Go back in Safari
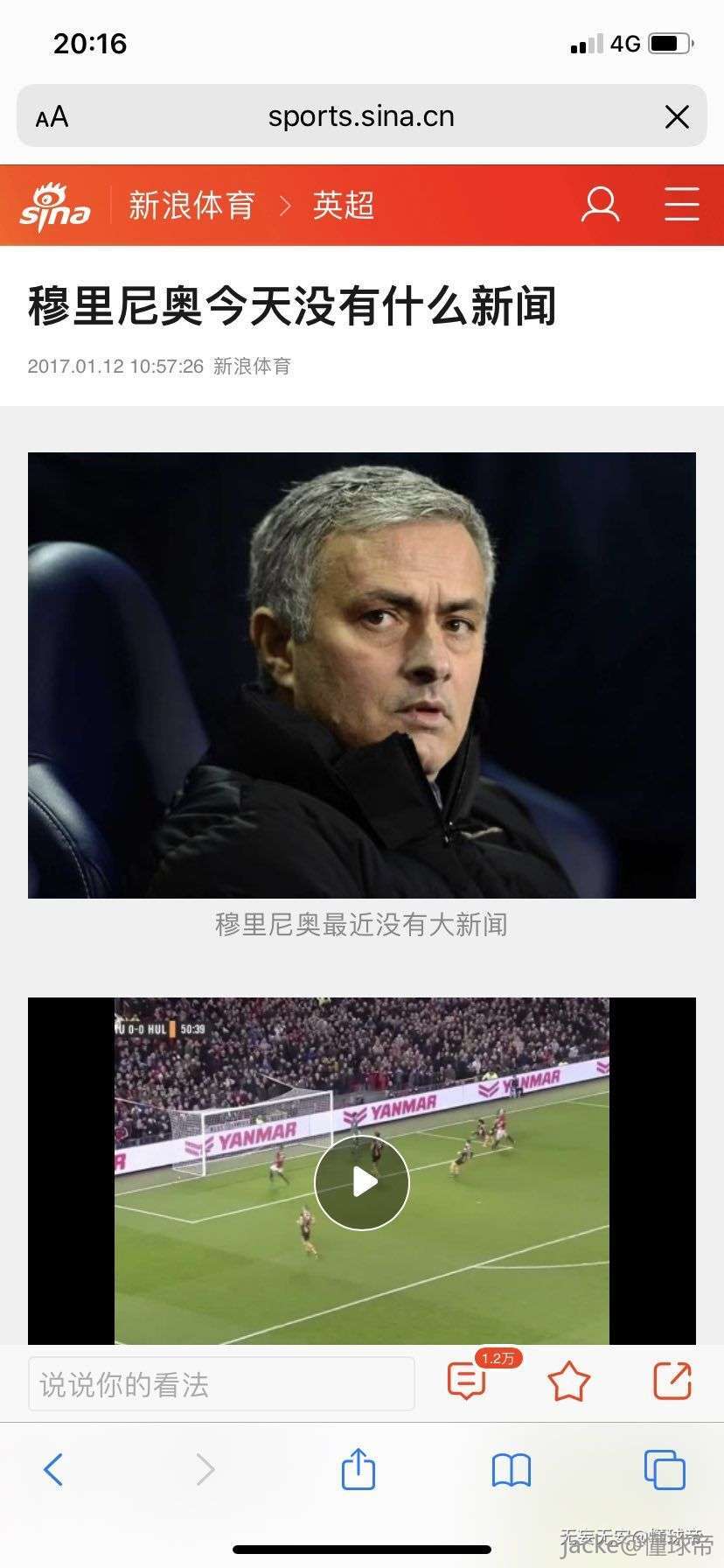724x1568 pixels. tap(53, 1469)
